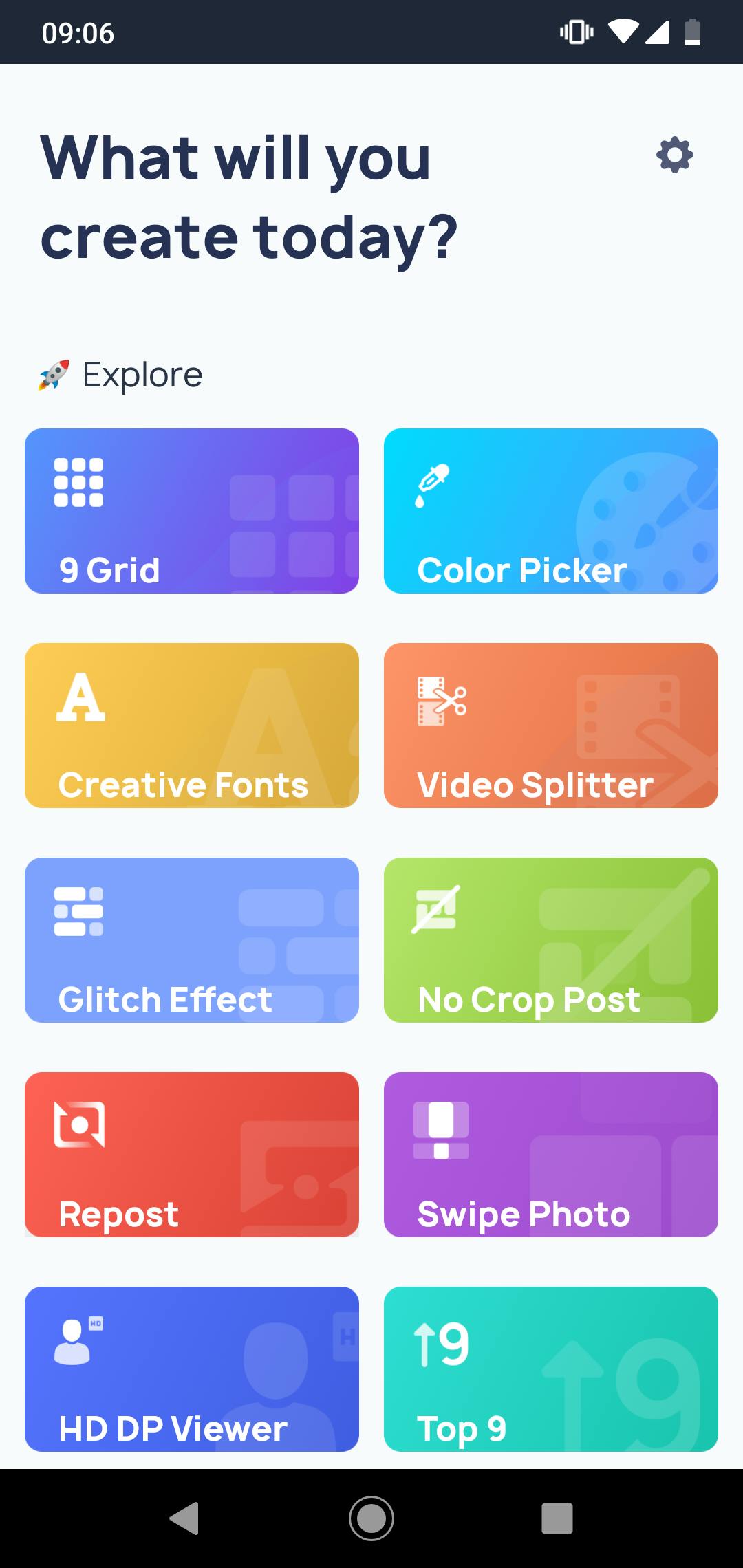Go to the Top 9 tool

(x=550, y=1369)
